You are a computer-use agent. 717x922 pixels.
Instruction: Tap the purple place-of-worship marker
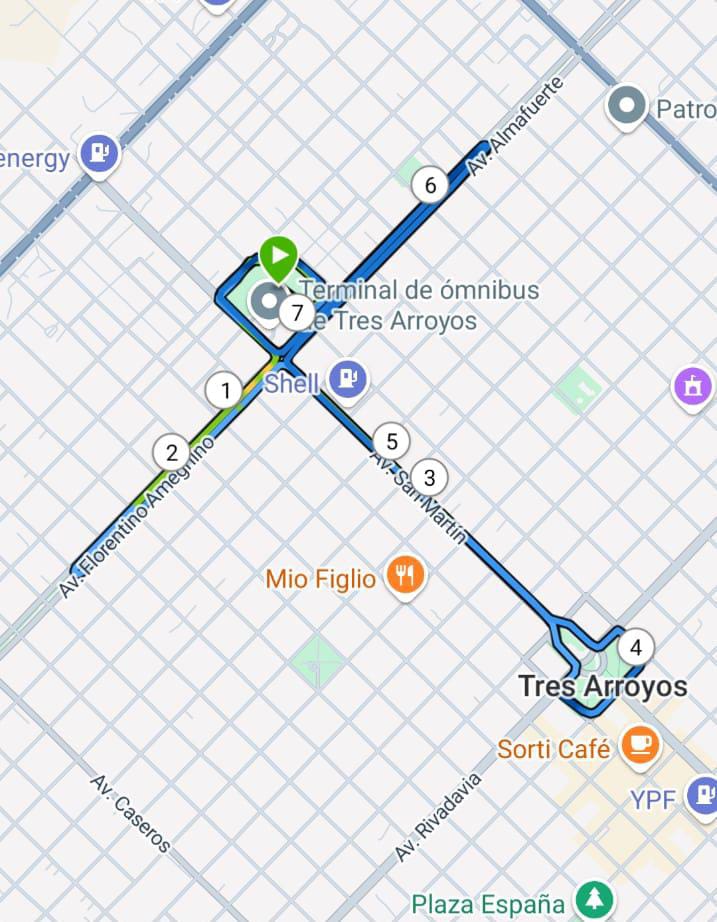694,385
